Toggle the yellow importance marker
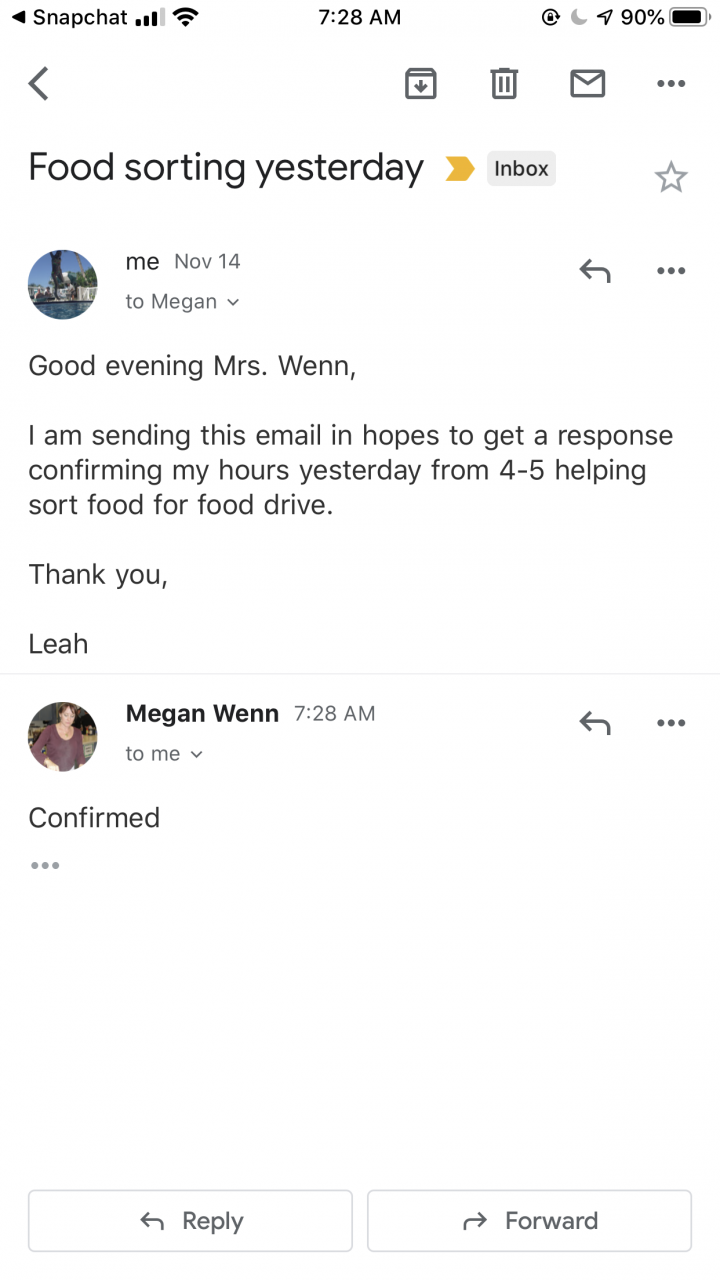Viewport: 720px width, 1280px height. pyautogui.click(x=460, y=169)
